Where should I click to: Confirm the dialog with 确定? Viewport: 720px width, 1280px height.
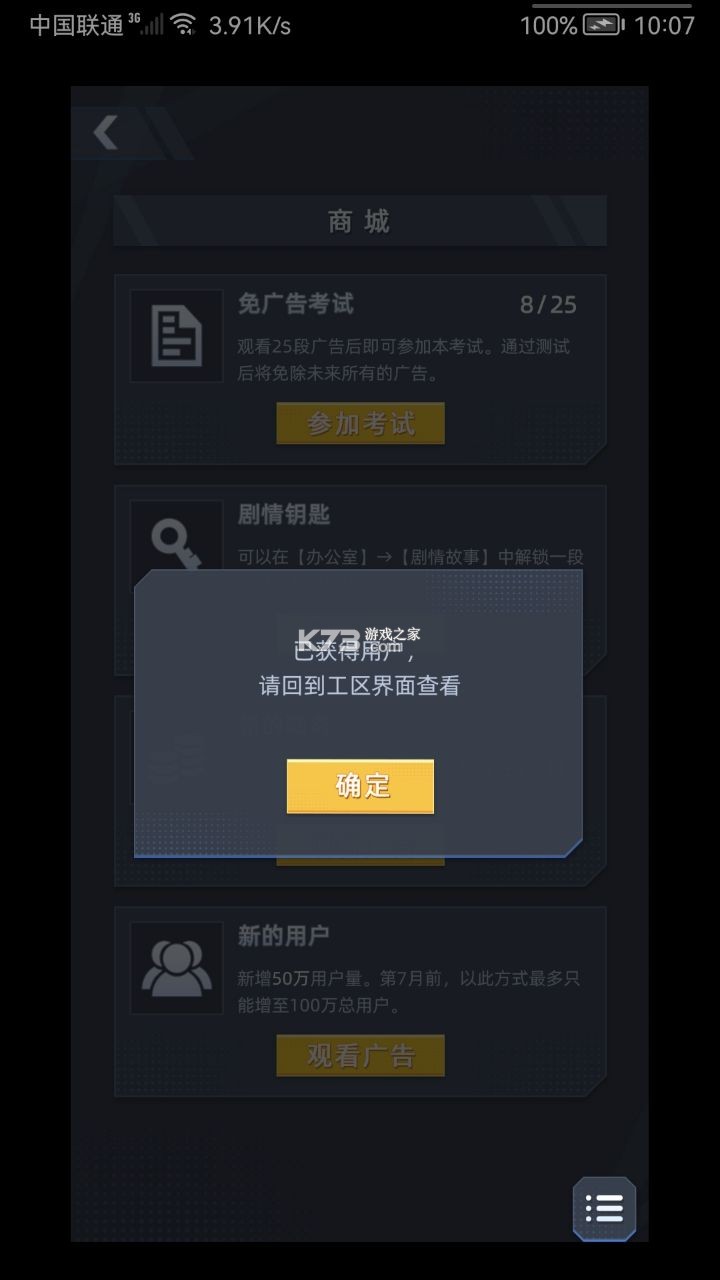click(360, 786)
